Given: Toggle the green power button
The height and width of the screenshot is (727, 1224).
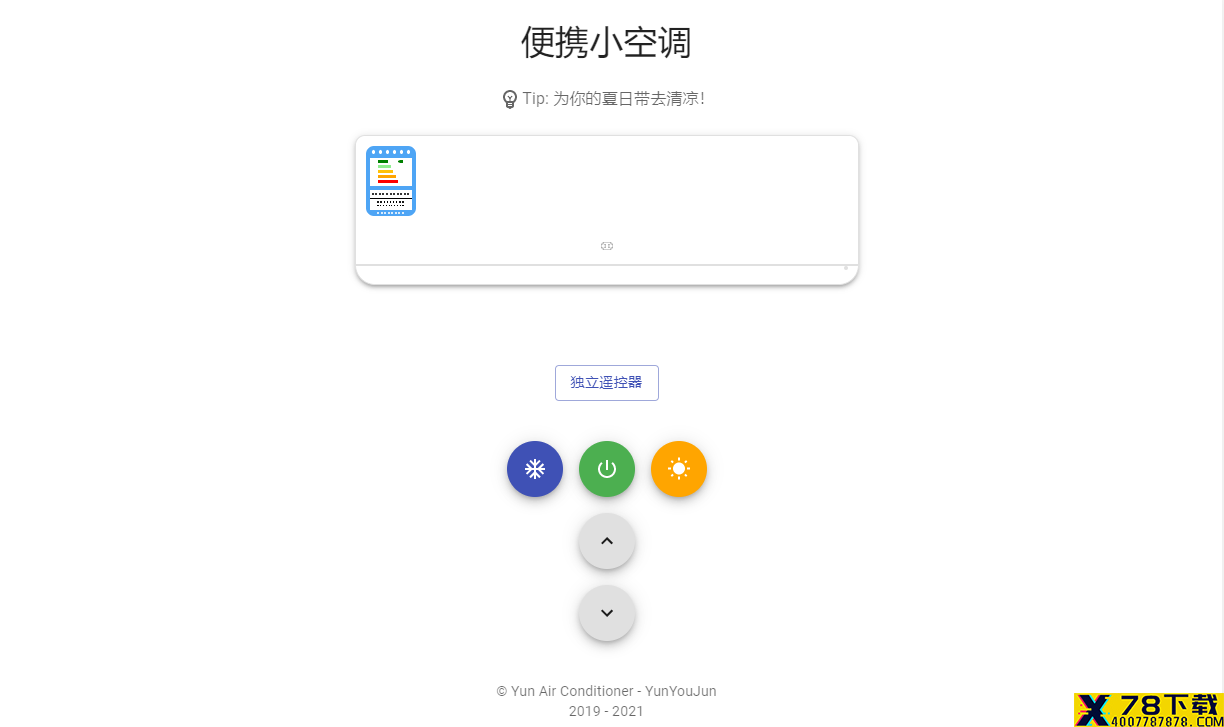Looking at the screenshot, I should tap(607, 469).
